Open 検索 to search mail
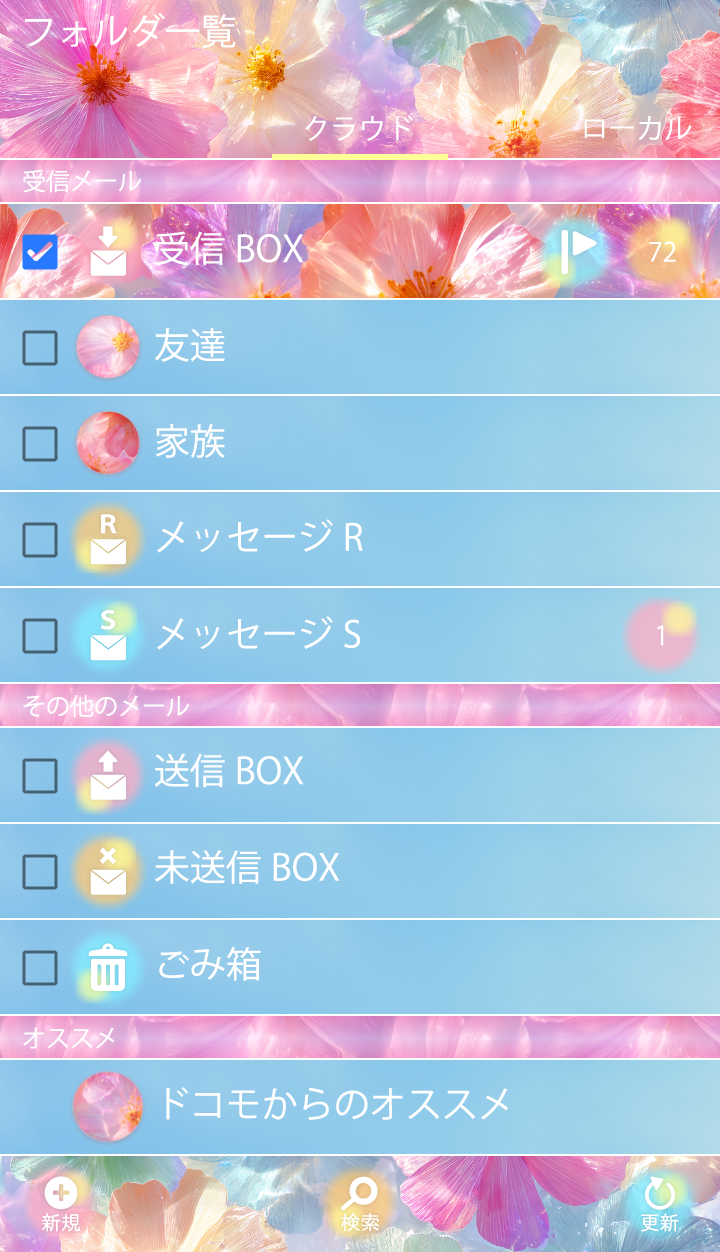720x1252 pixels. (x=360, y=1204)
